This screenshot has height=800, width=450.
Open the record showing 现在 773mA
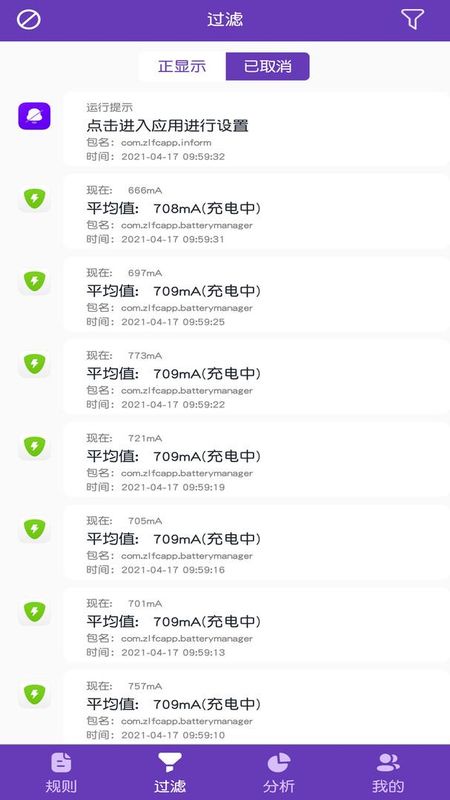257,377
